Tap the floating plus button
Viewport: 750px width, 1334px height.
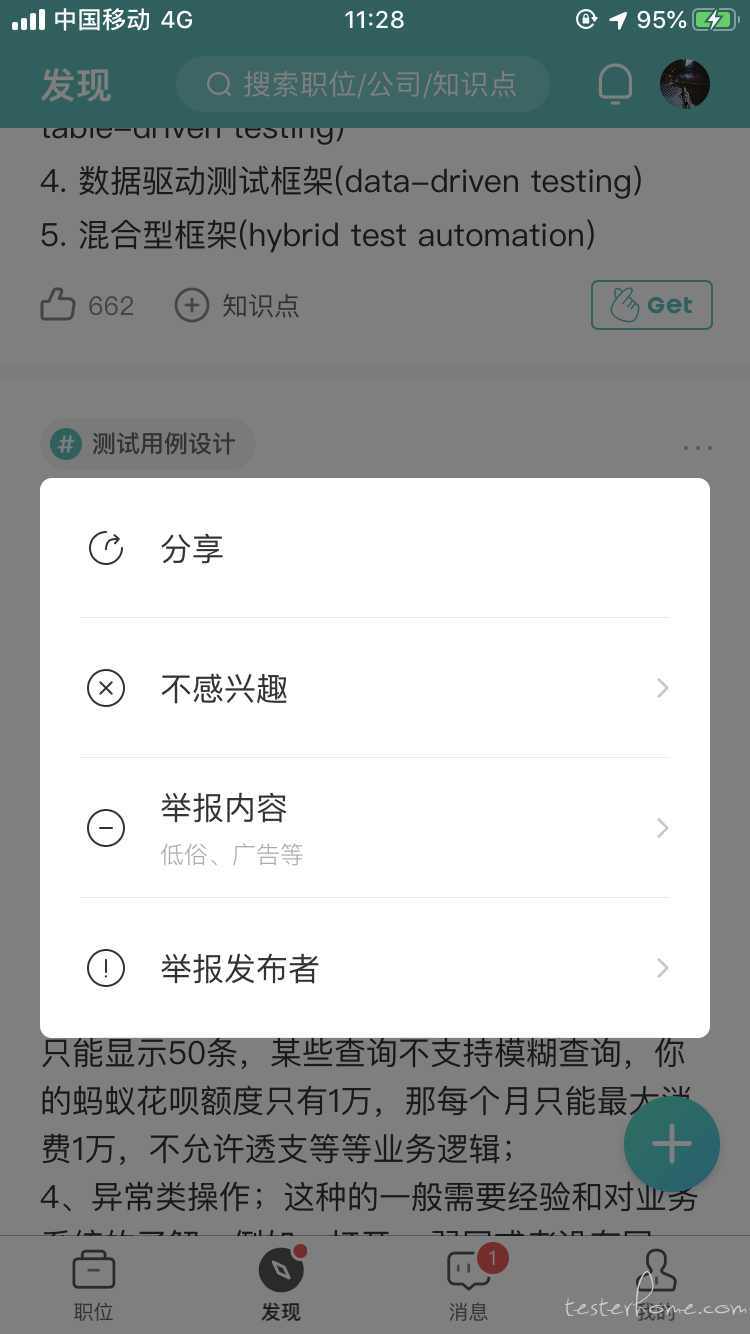click(x=672, y=1145)
